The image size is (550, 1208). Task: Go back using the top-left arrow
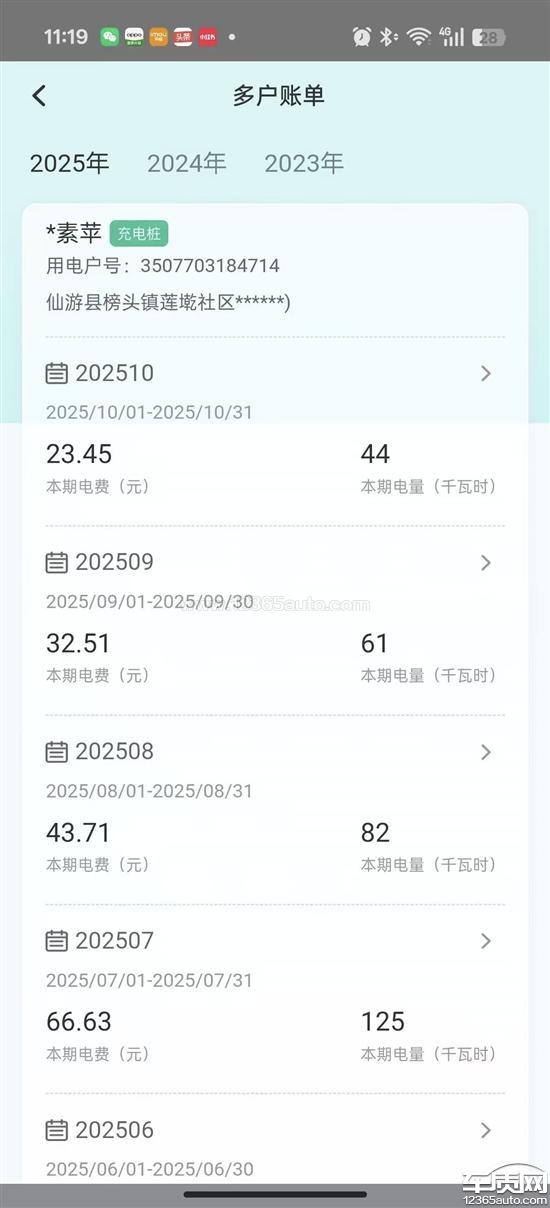39,96
